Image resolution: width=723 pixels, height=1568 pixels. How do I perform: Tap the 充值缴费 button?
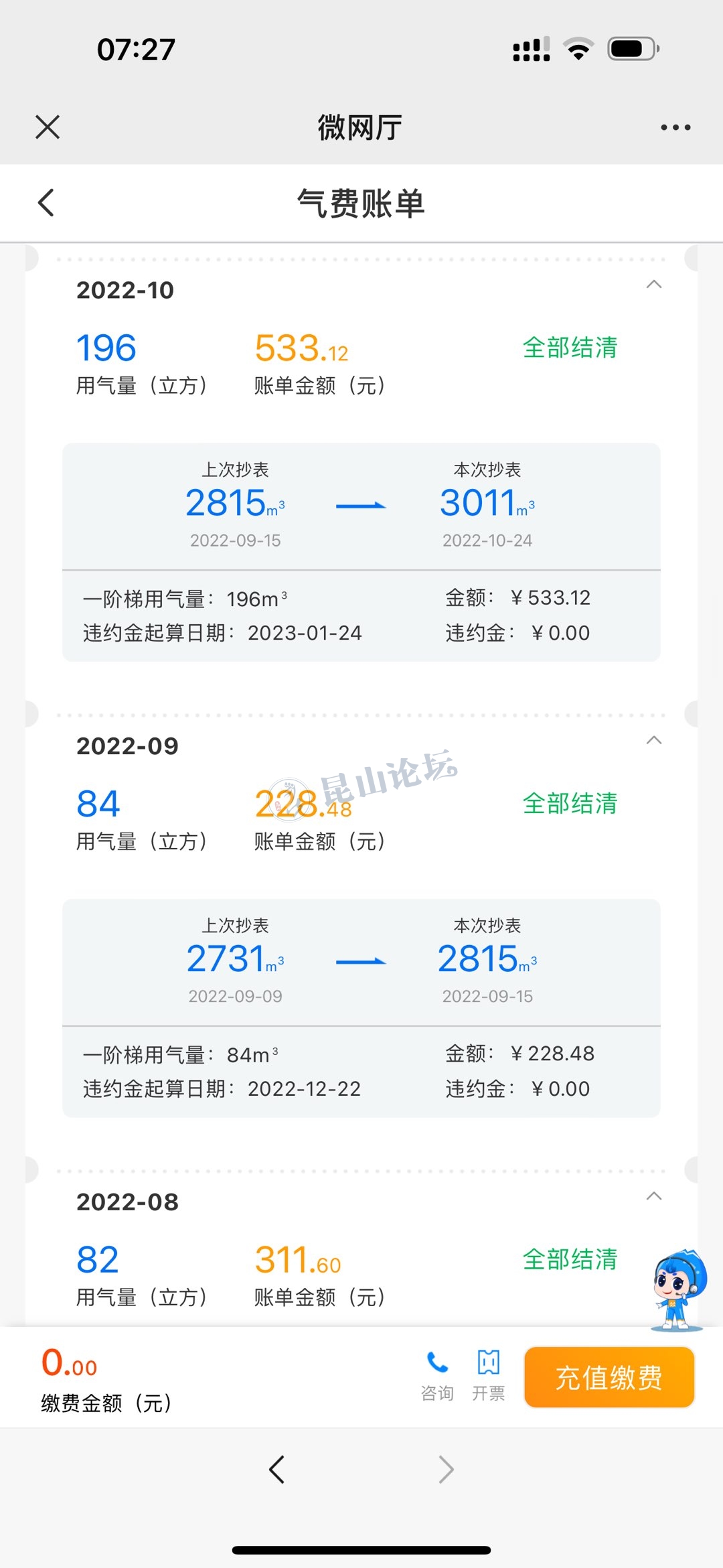tap(609, 1378)
